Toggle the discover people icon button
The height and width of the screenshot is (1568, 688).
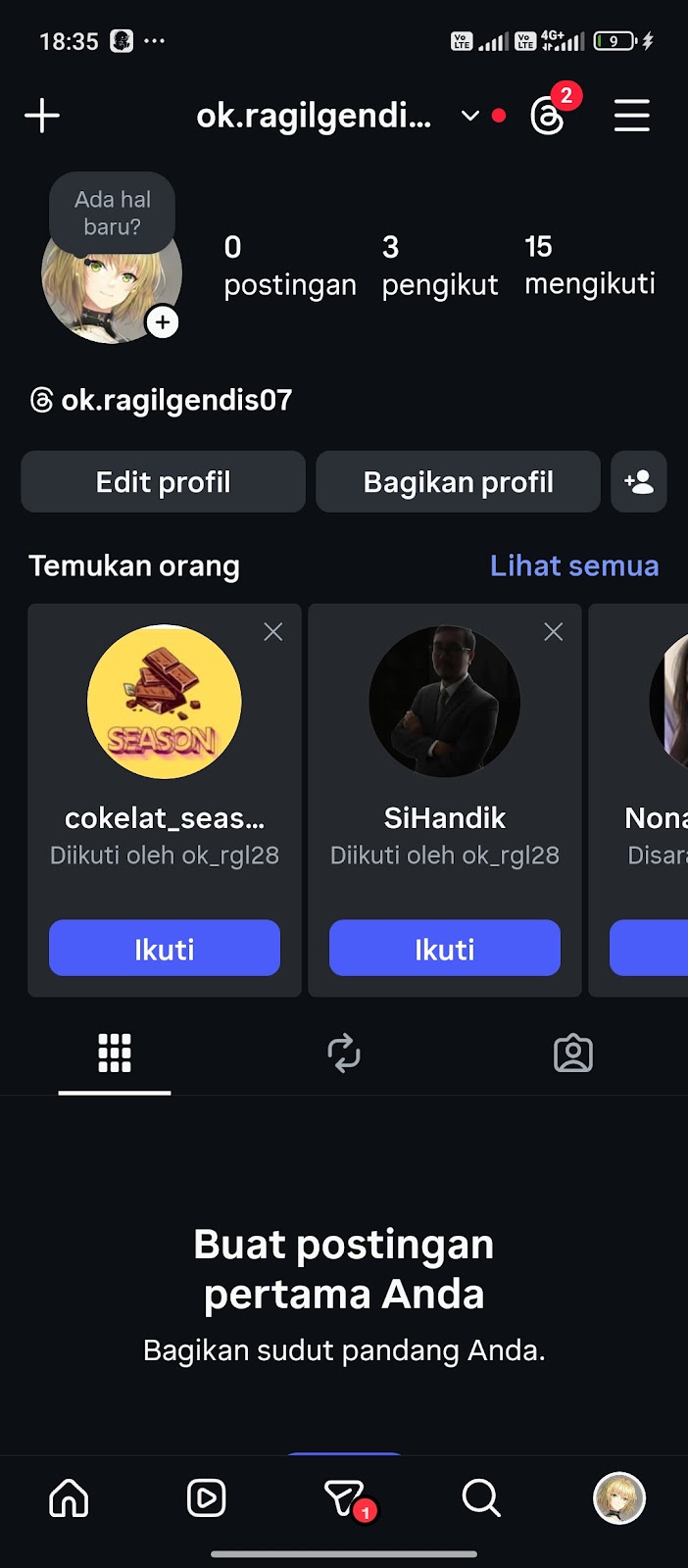(638, 482)
